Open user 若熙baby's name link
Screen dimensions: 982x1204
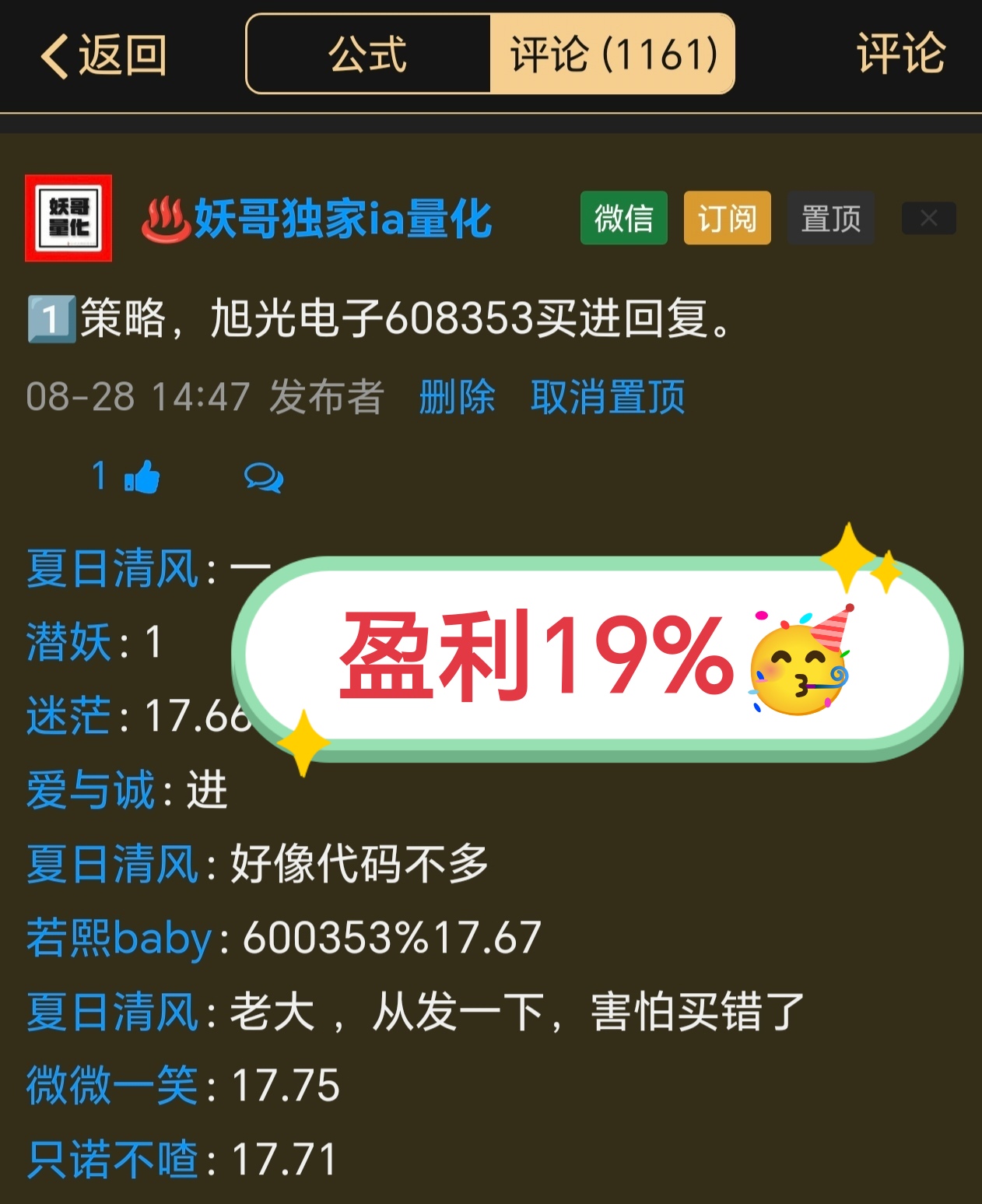pos(118,938)
